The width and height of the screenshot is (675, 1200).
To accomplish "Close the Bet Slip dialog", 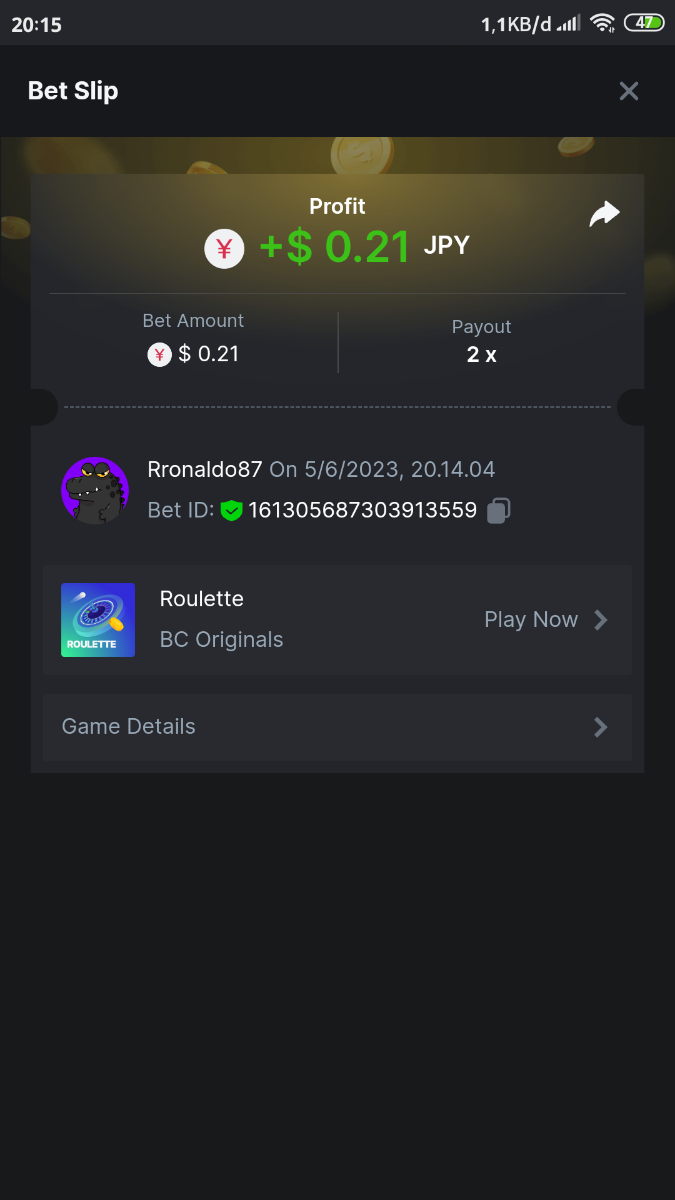I will click(x=628, y=91).
